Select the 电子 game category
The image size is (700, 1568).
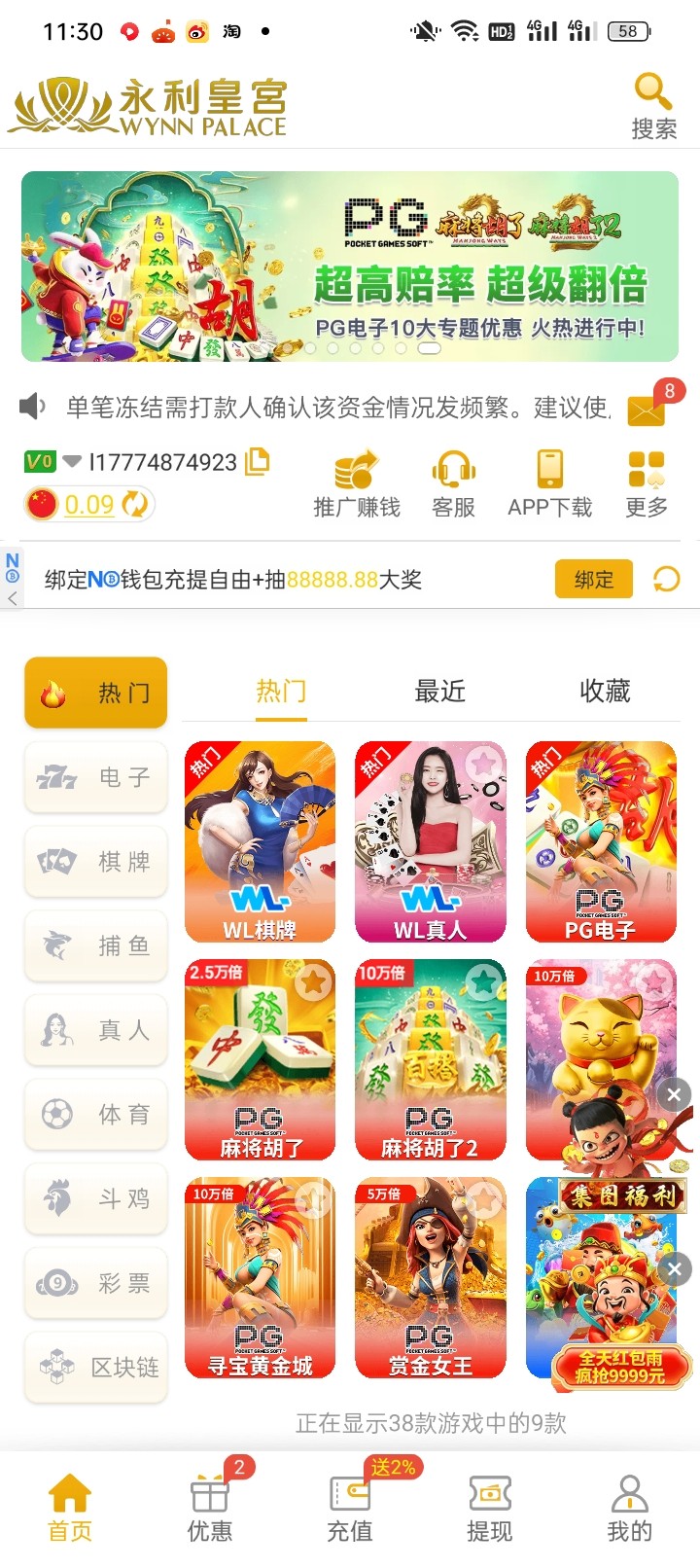96,777
